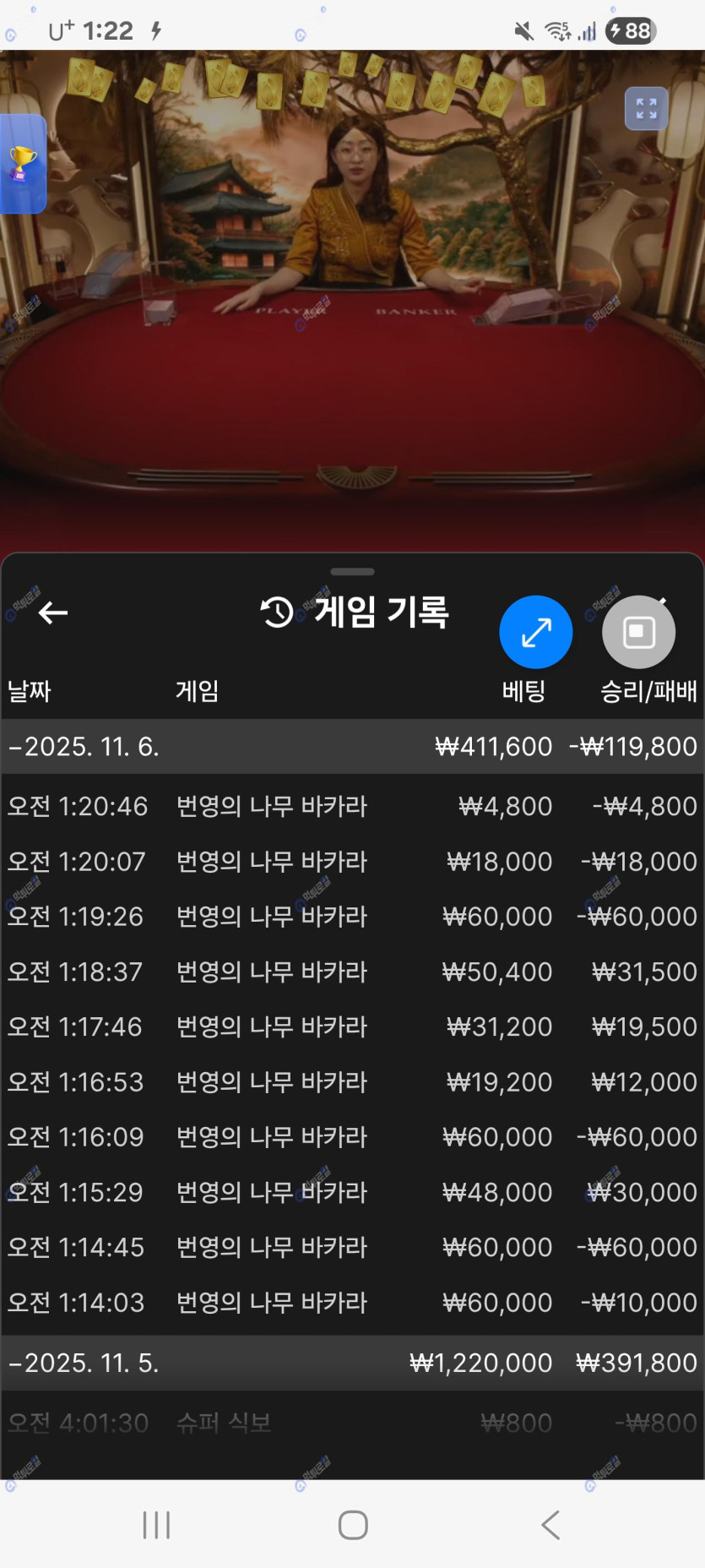Enter fullscreen video mode
Screen dimensions: 705x1568
tap(646, 109)
